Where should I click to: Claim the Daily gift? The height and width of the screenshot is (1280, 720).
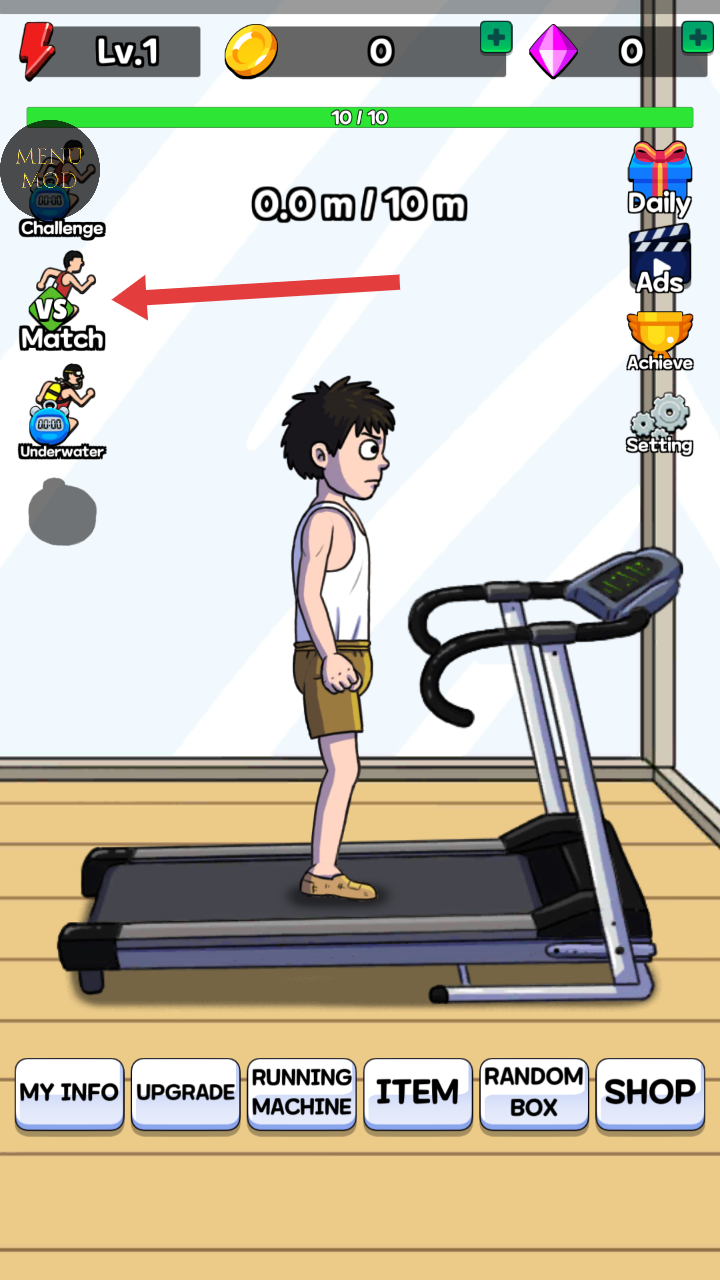(x=659, y=179)
